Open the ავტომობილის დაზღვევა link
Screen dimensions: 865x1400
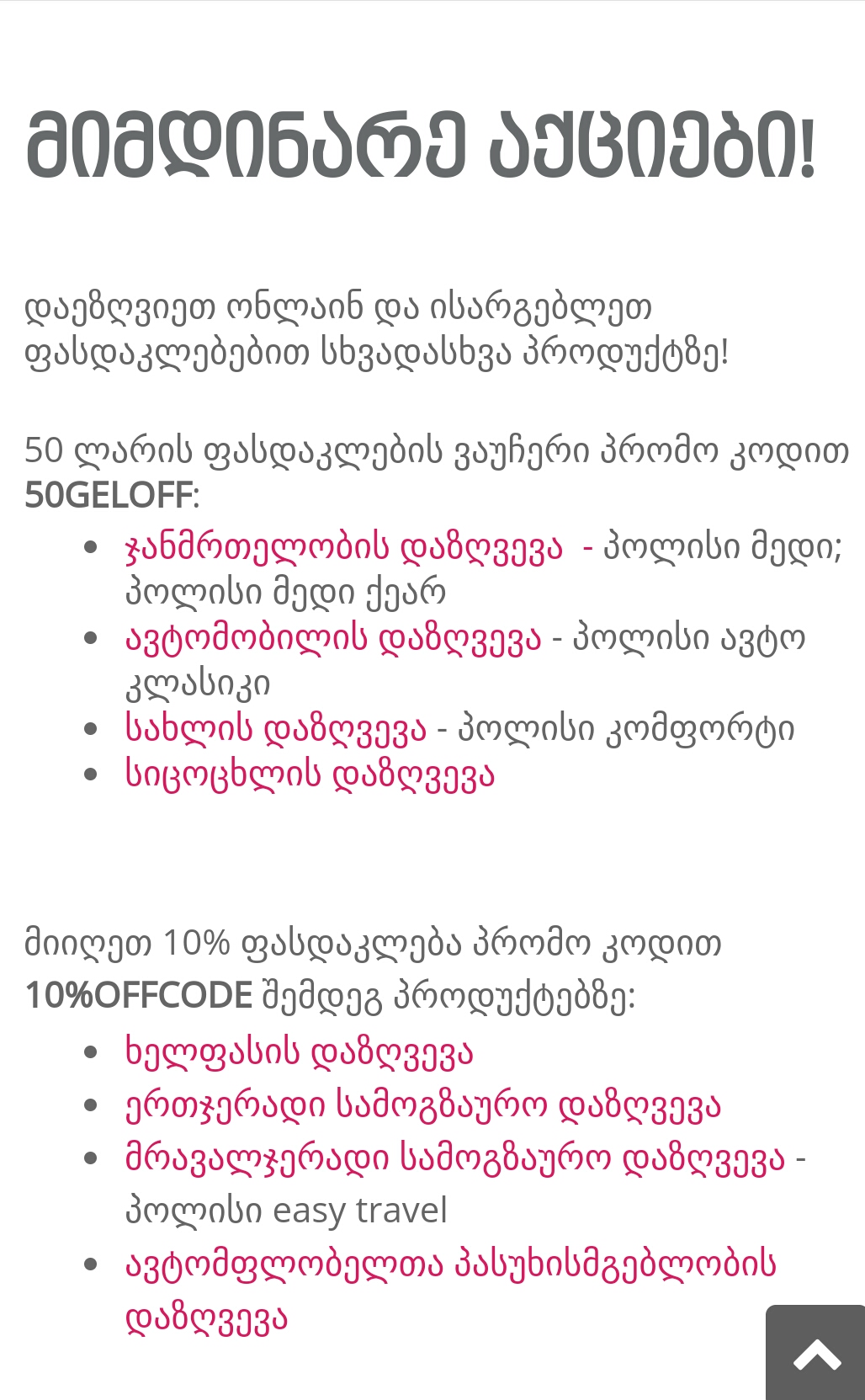(x=333, y=639)
